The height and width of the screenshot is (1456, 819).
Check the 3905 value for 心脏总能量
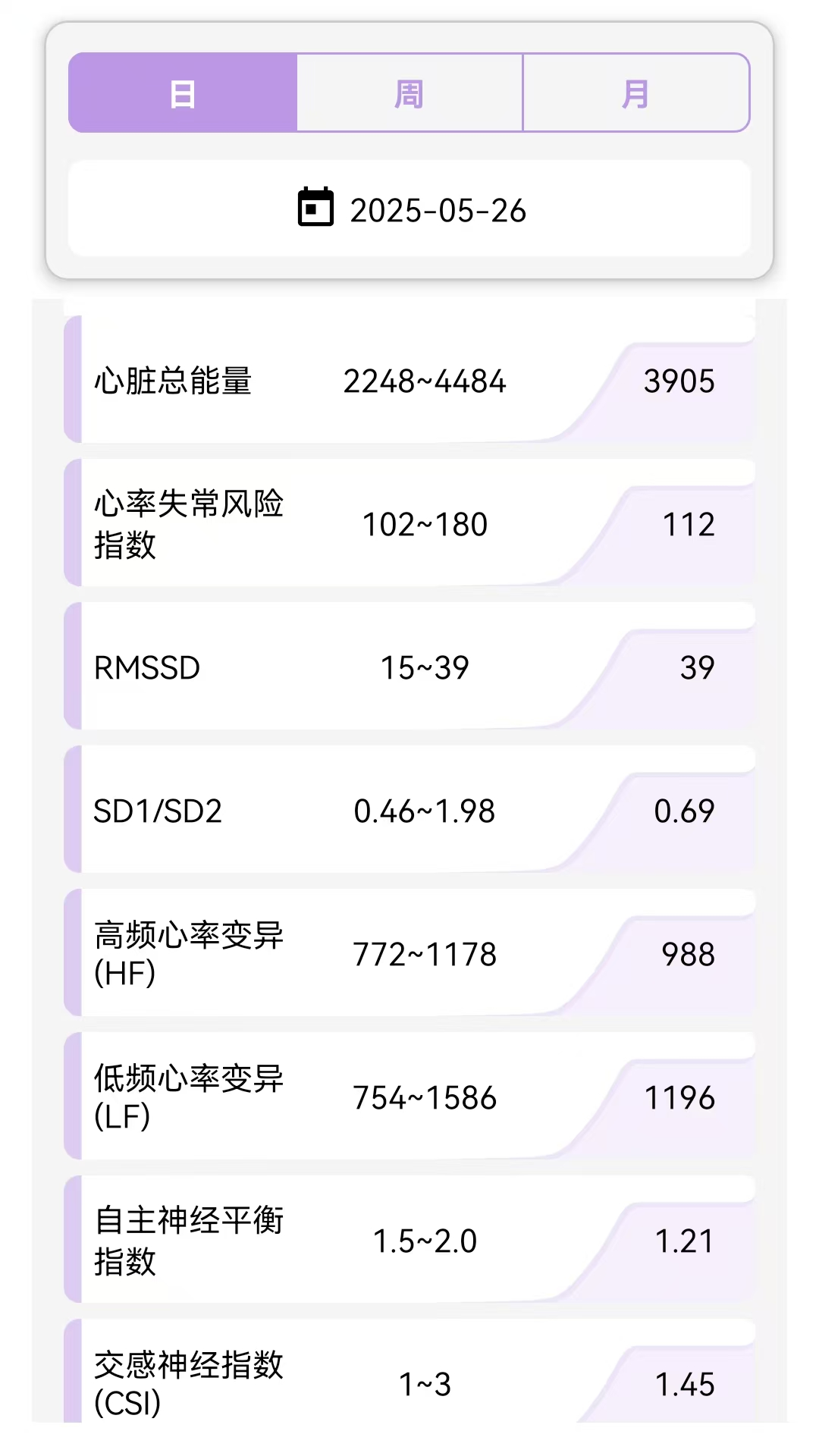(680, 381)
